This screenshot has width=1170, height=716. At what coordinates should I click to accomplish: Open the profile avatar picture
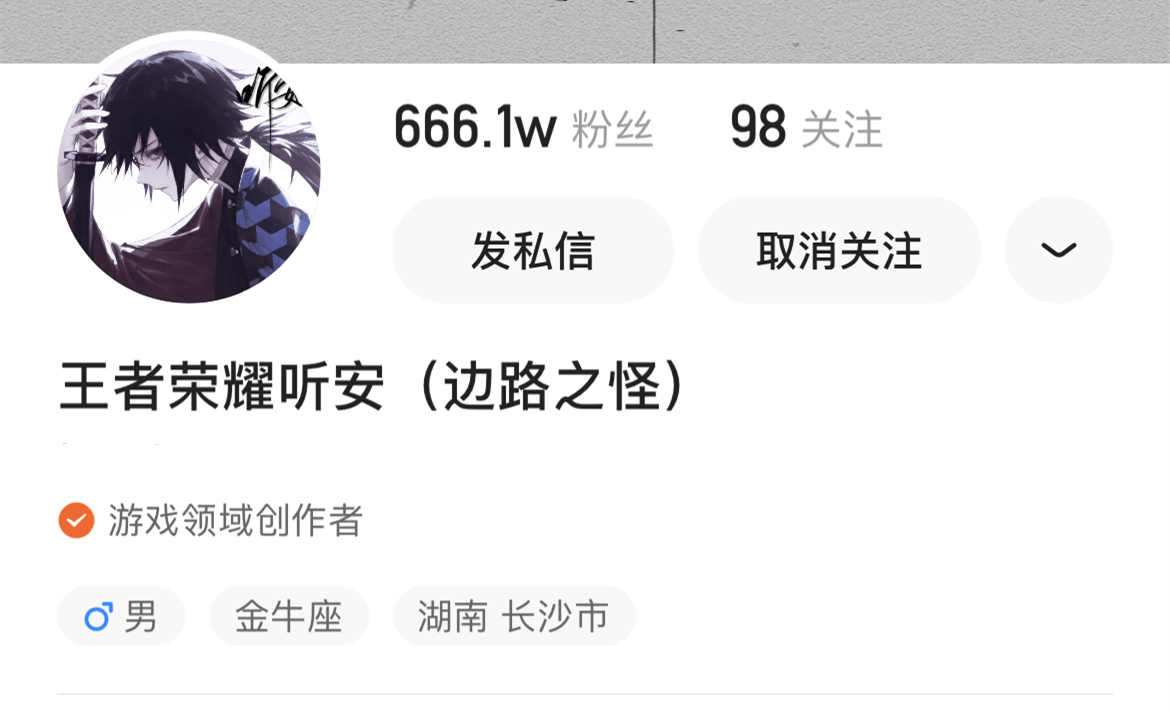point(189,171)
